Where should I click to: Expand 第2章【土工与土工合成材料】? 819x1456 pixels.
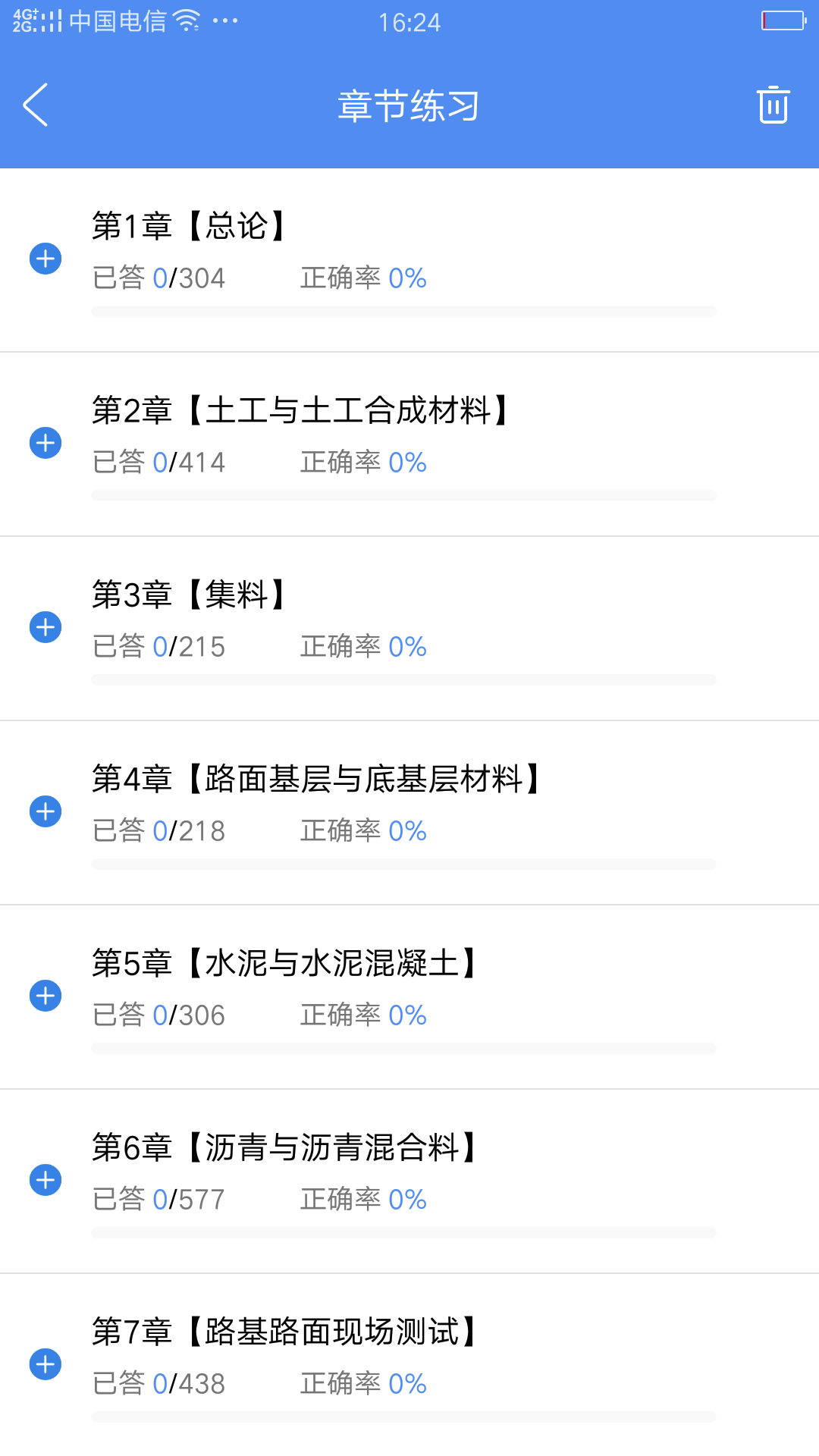[45, 443]
